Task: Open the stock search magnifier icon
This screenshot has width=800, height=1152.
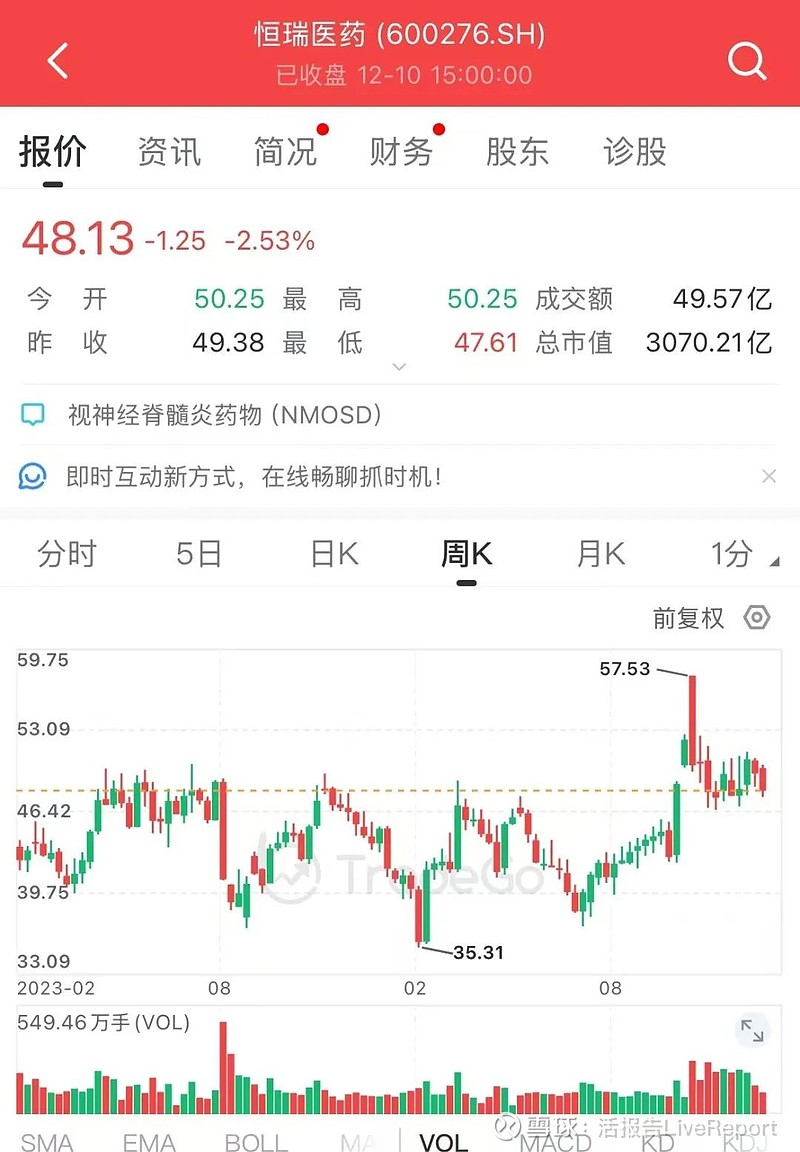Action: tap(747, 60)
